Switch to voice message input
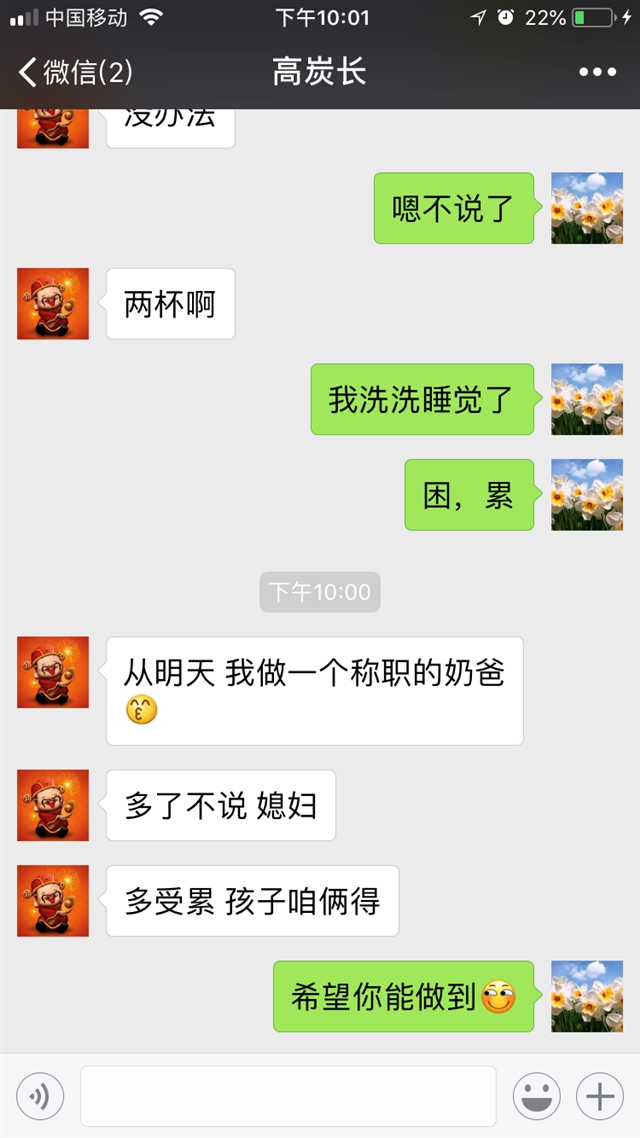640x1138 pixels. click(x=40, y=1097)
